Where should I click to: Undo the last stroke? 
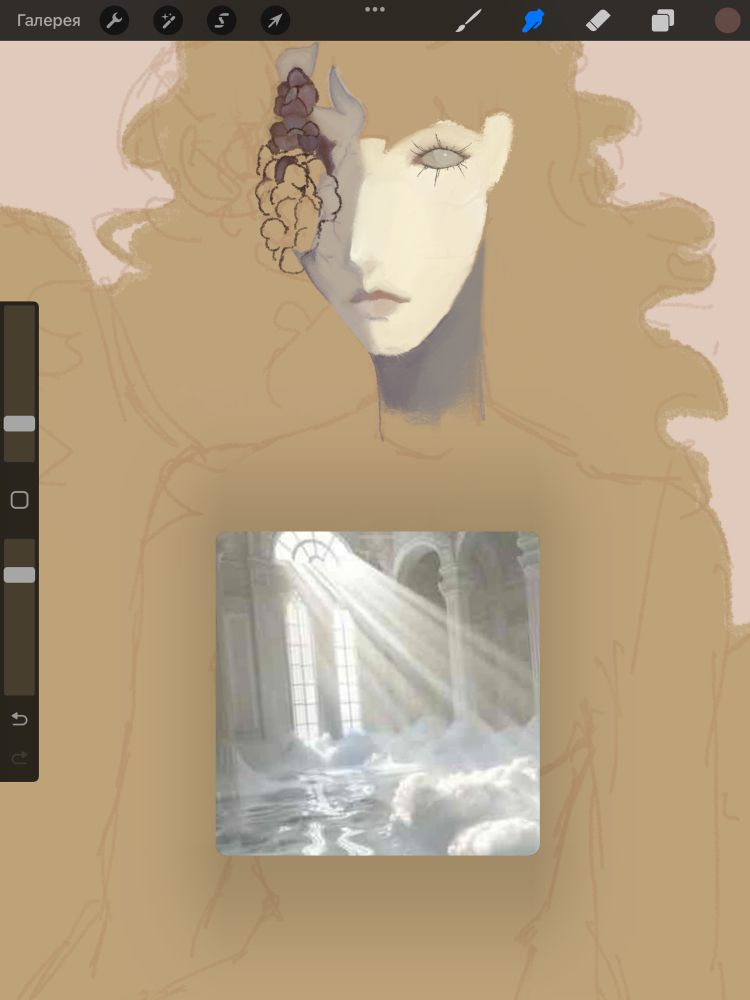19,719
